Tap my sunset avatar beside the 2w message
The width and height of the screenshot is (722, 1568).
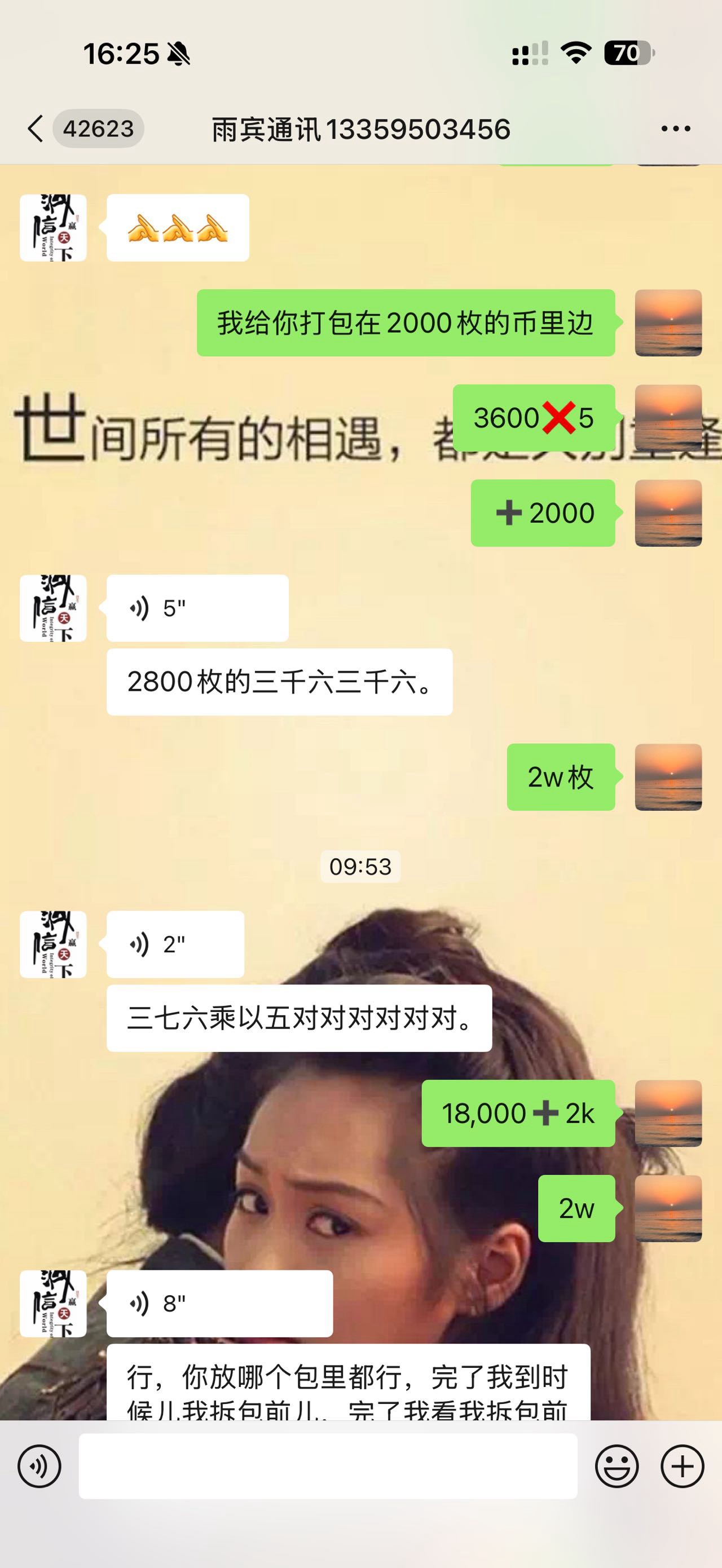(668, 1208)
